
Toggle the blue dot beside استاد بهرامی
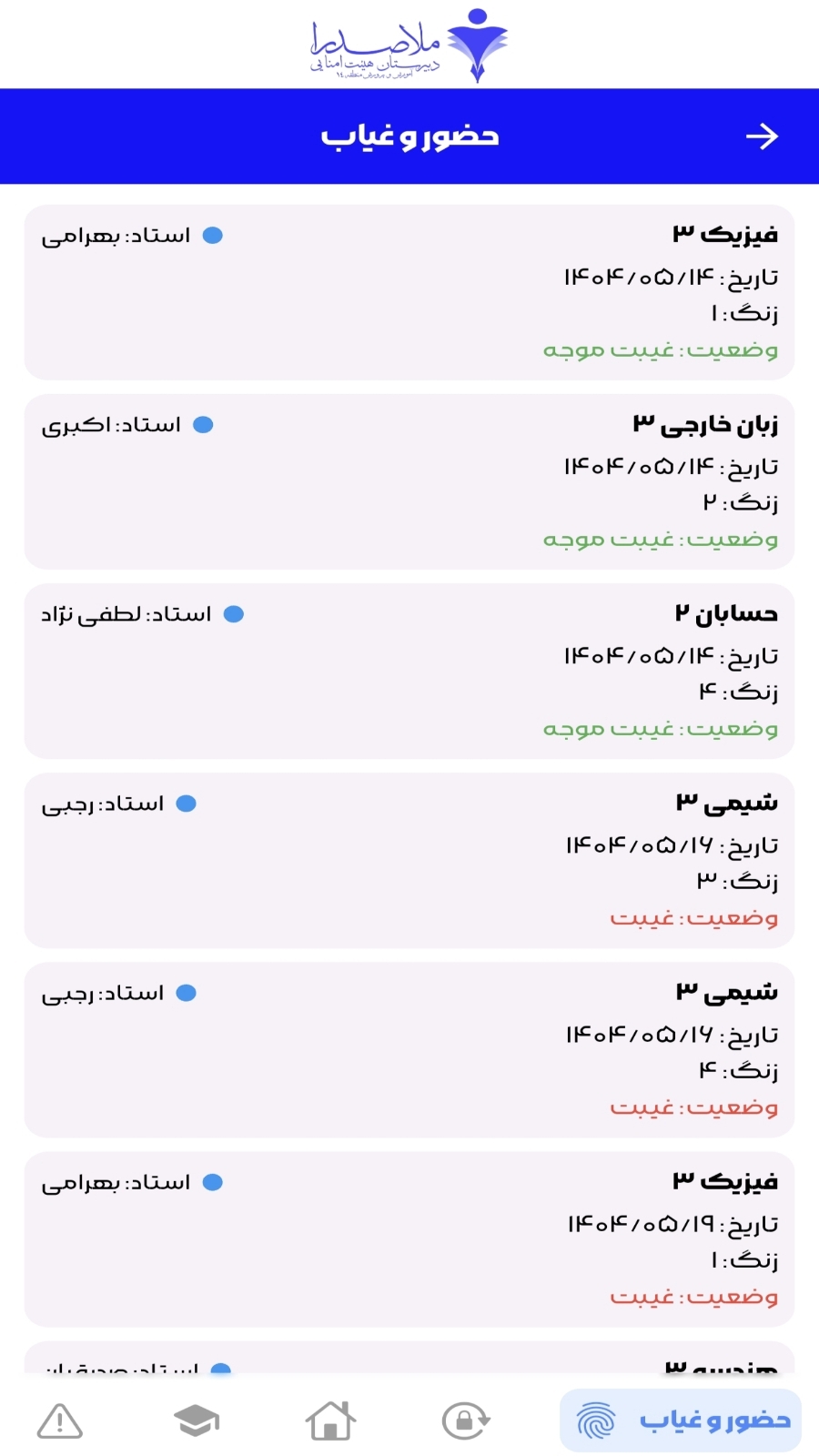point(213,235)
